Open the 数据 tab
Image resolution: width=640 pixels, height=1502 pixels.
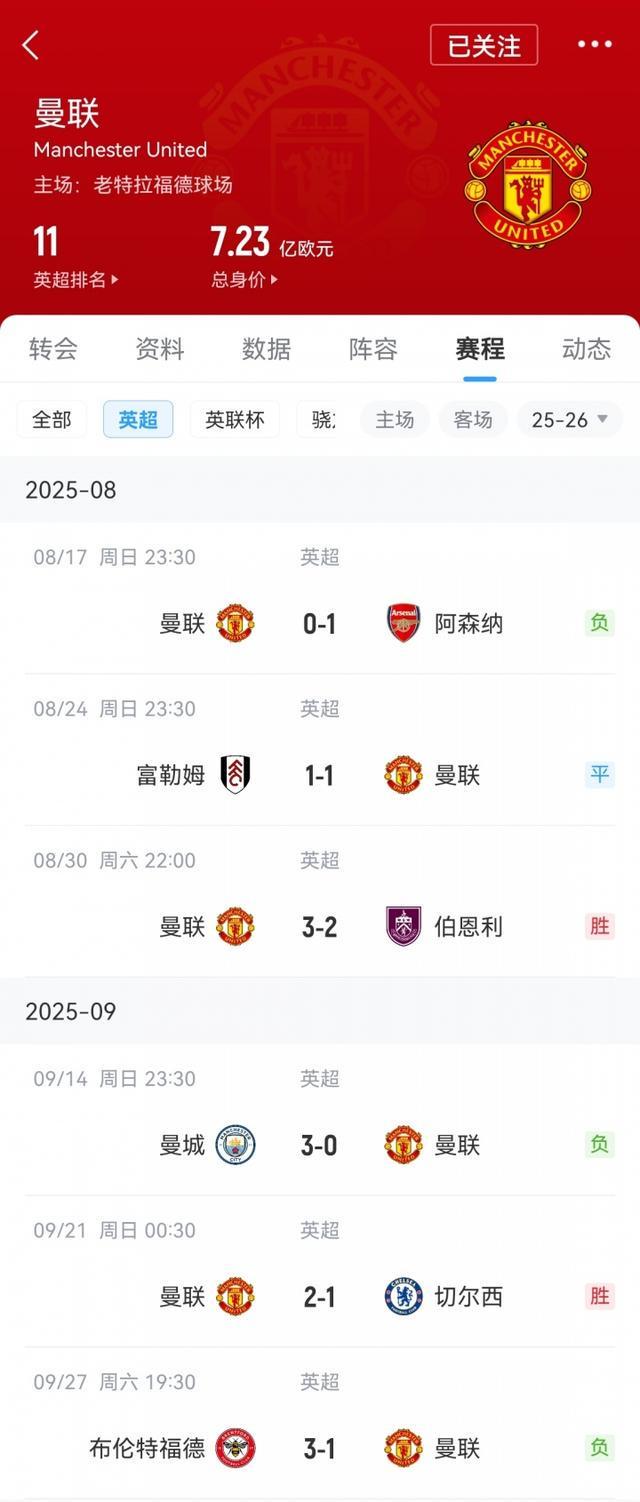(266, 349)
